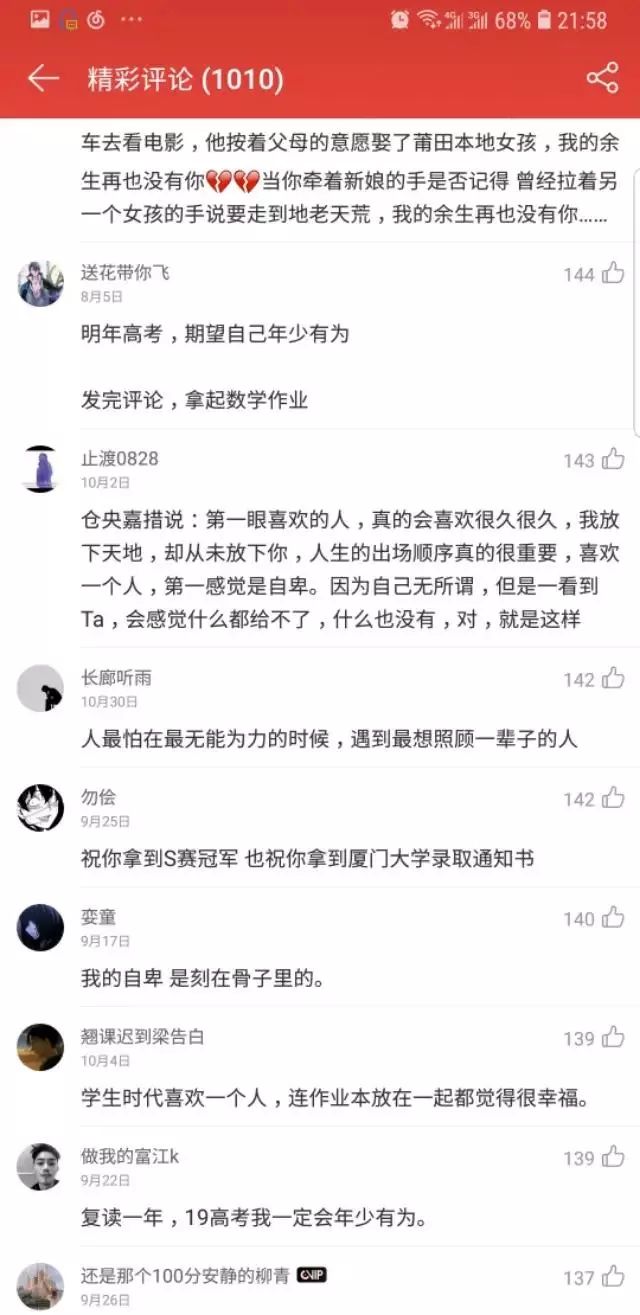
Task: Go back using the top-left arrow
Action: tap(43, 79)
